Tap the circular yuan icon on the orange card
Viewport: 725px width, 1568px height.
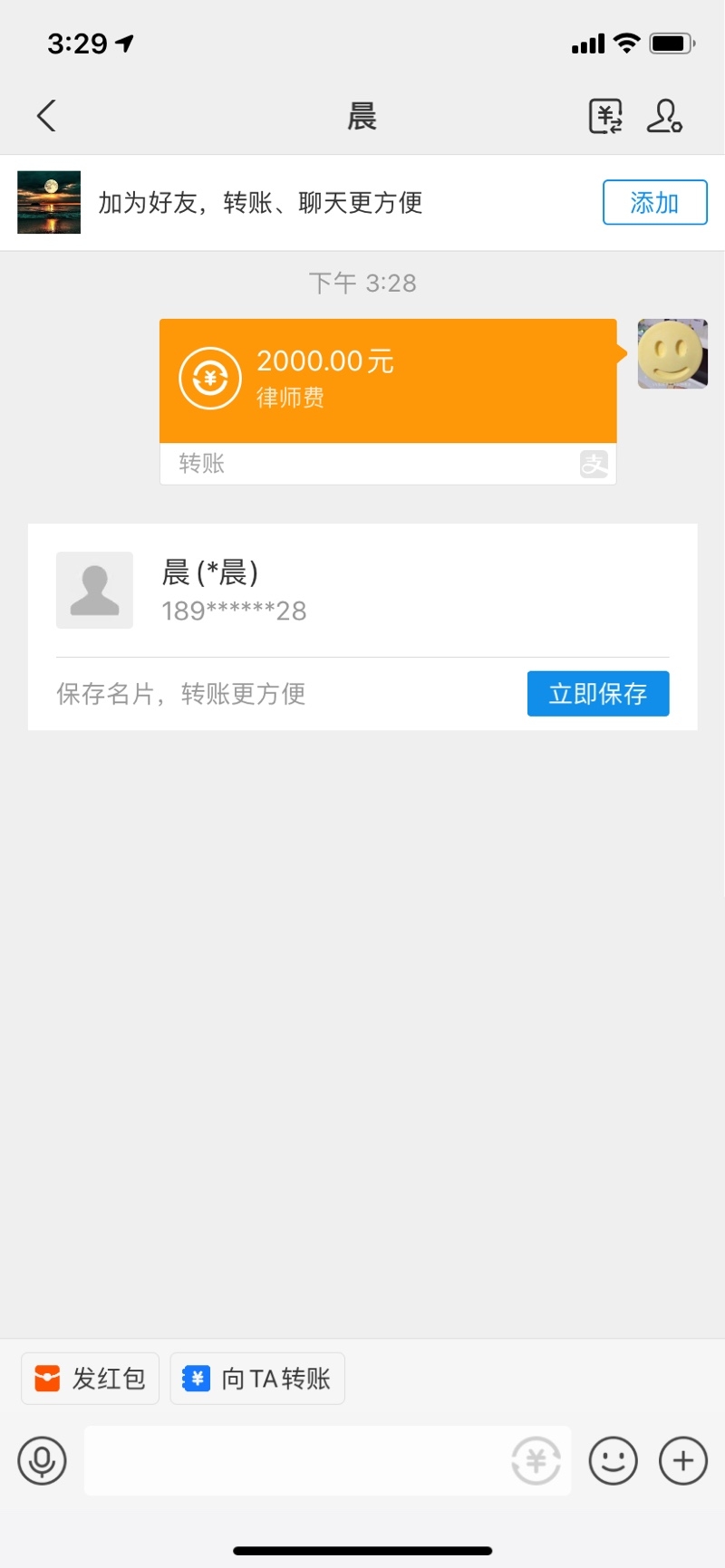[x=208, y=378]
